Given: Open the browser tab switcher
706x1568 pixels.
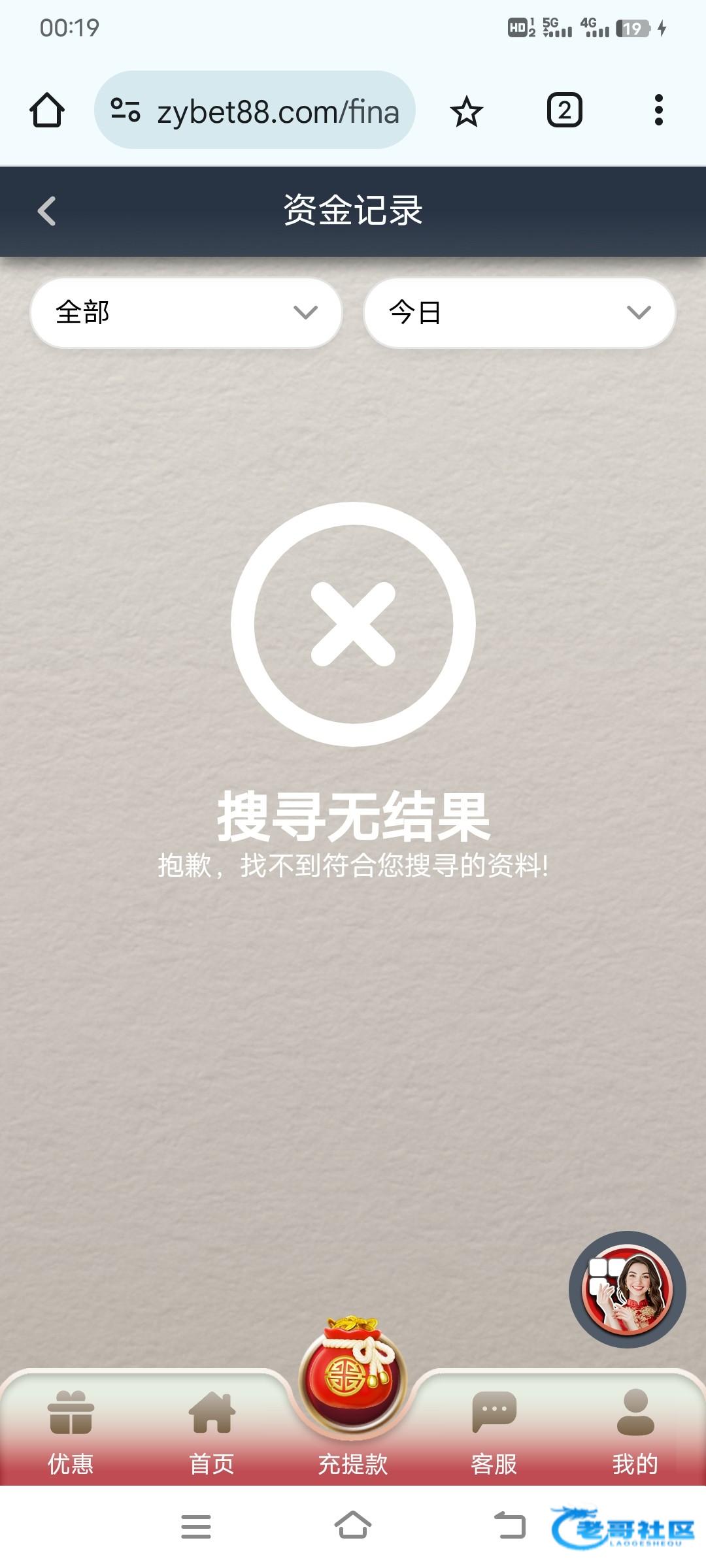Looking at the screenshot, I should (x=564, y=110).
